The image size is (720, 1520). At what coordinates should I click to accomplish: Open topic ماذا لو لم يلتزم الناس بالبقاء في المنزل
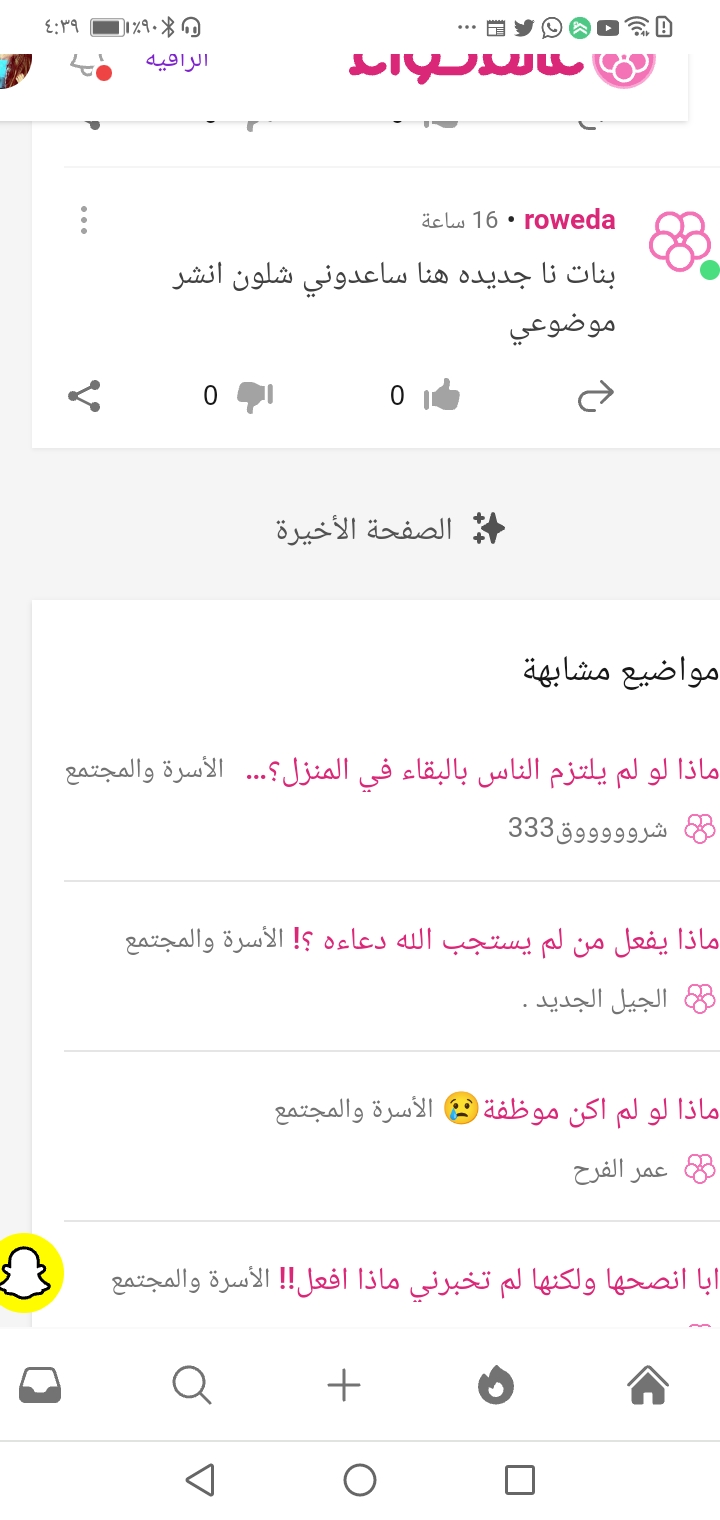coord(480,771)
